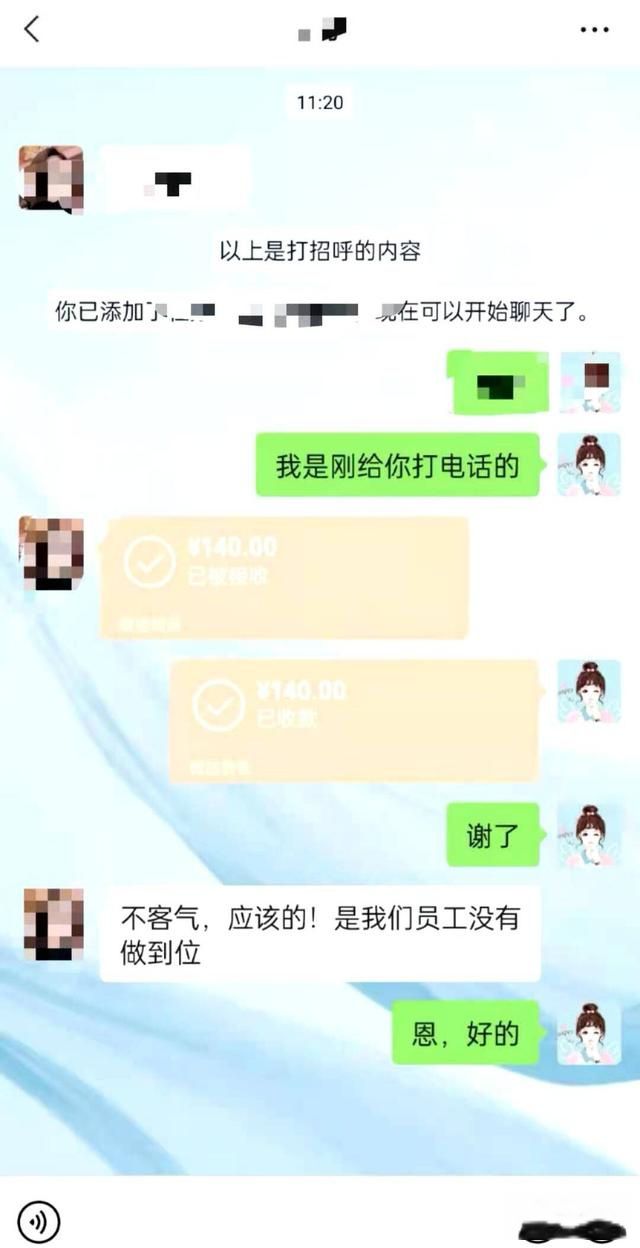Screen dimensions: 640x1248
Task: Open the ¥140.00 已被接收 transfer card
Action: 284,577
